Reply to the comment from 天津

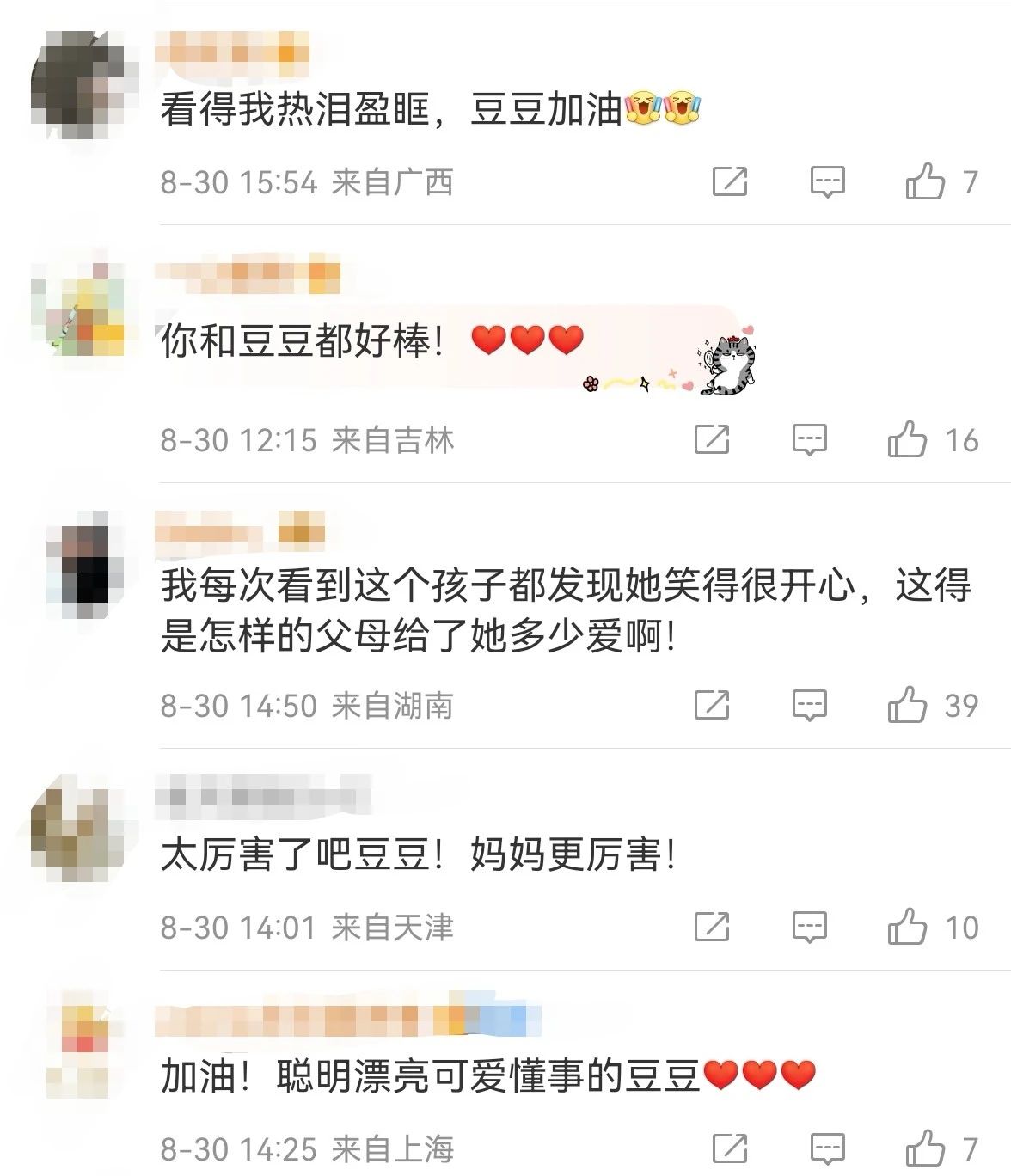(809, 927)
